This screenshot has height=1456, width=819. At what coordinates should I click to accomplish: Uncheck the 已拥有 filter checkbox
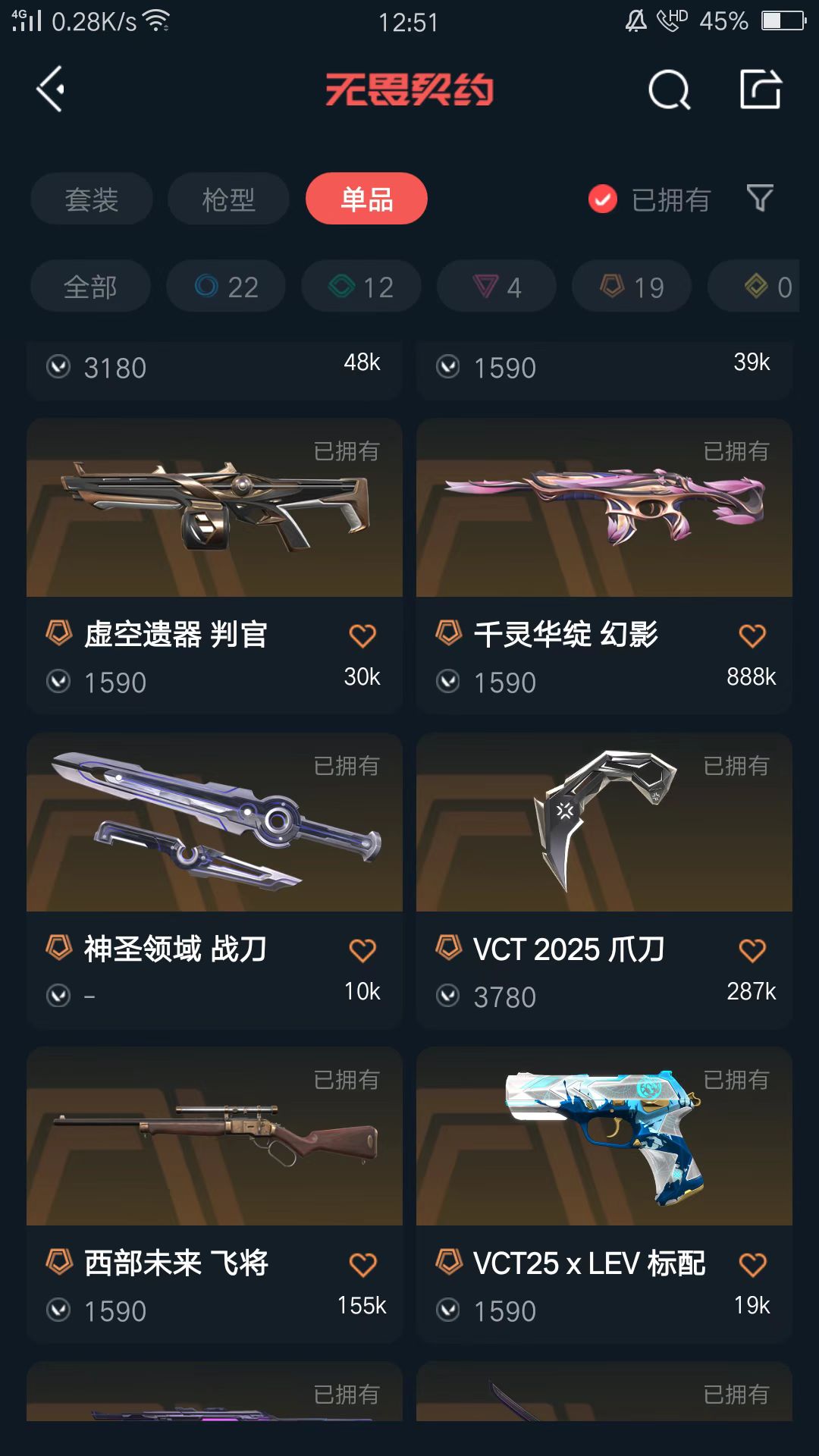pos(603,199)
